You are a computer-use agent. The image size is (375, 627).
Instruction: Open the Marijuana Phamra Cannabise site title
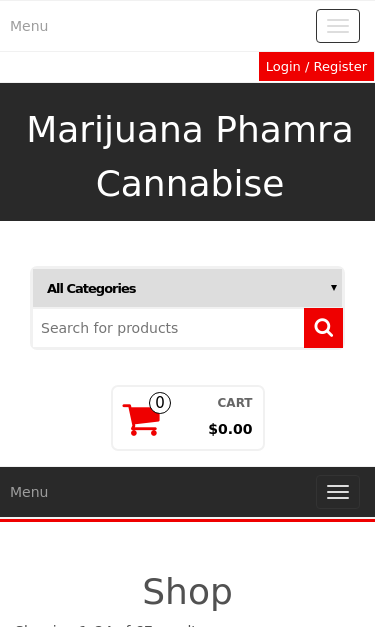pos(189,156)
